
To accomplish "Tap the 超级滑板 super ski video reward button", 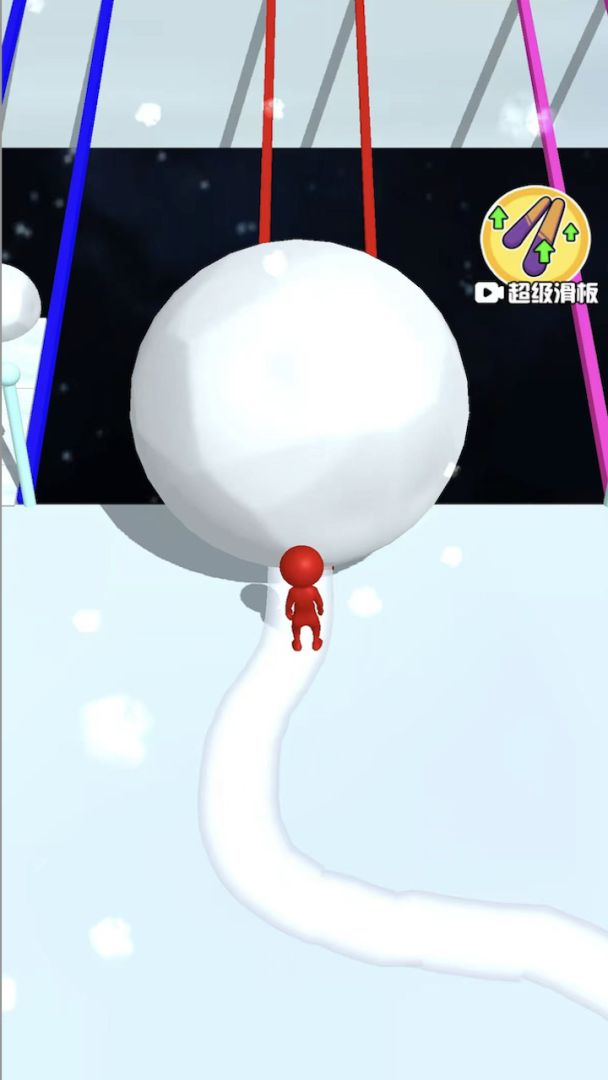I will point(536,245).
